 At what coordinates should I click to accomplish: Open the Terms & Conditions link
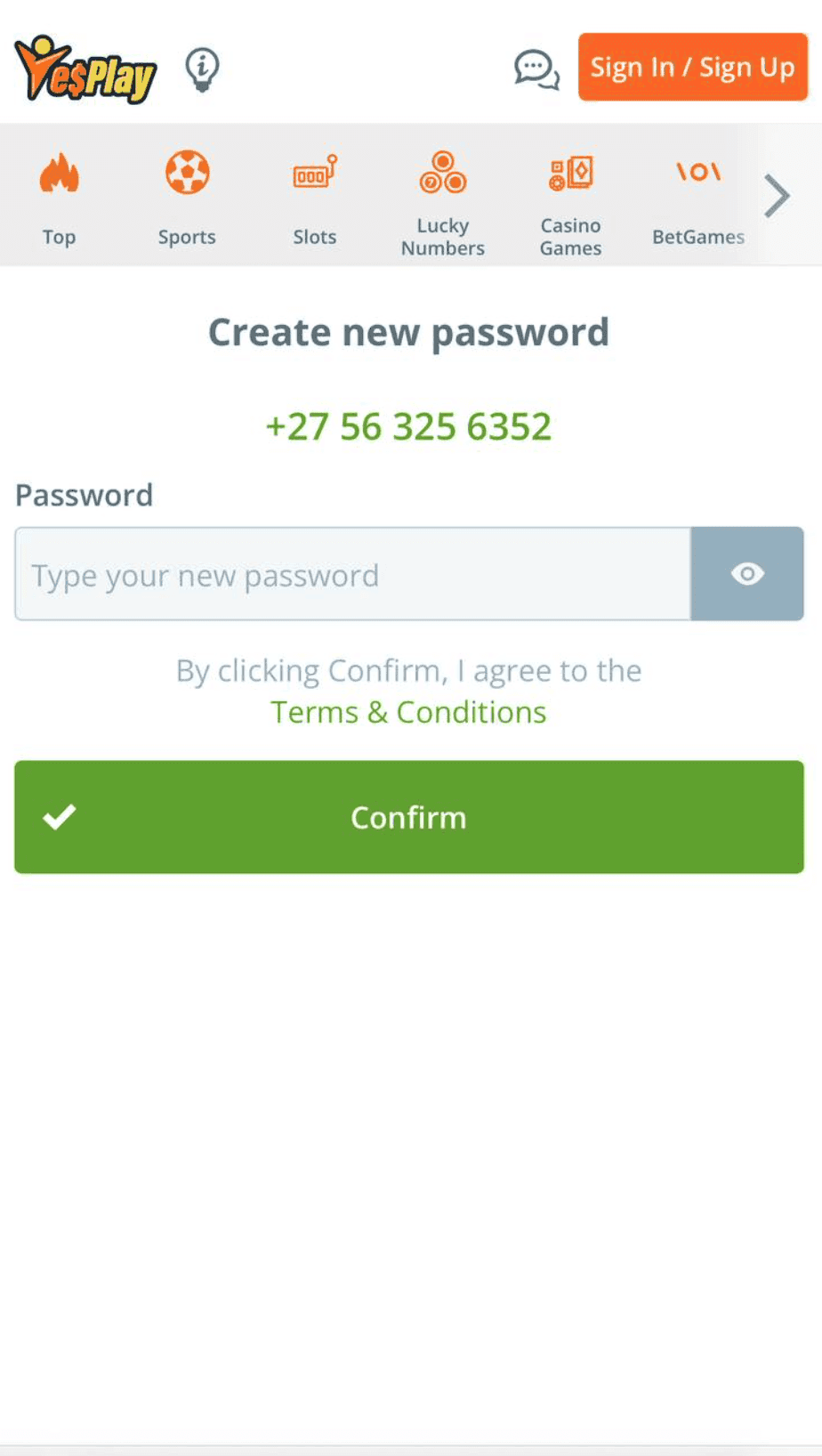coord(408,711)
